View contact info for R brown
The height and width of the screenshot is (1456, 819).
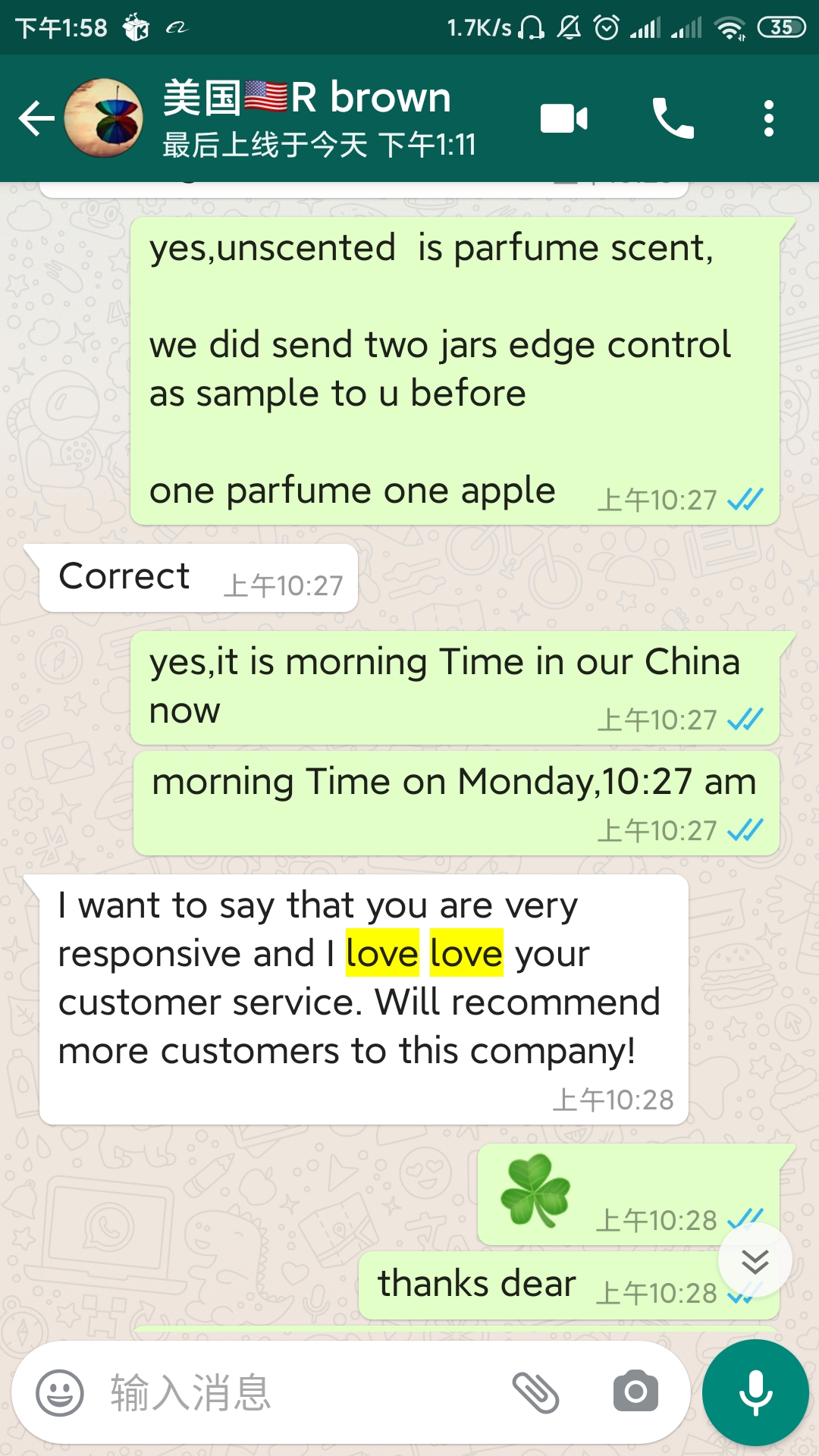pyautogui.click(x=318, y=118)
